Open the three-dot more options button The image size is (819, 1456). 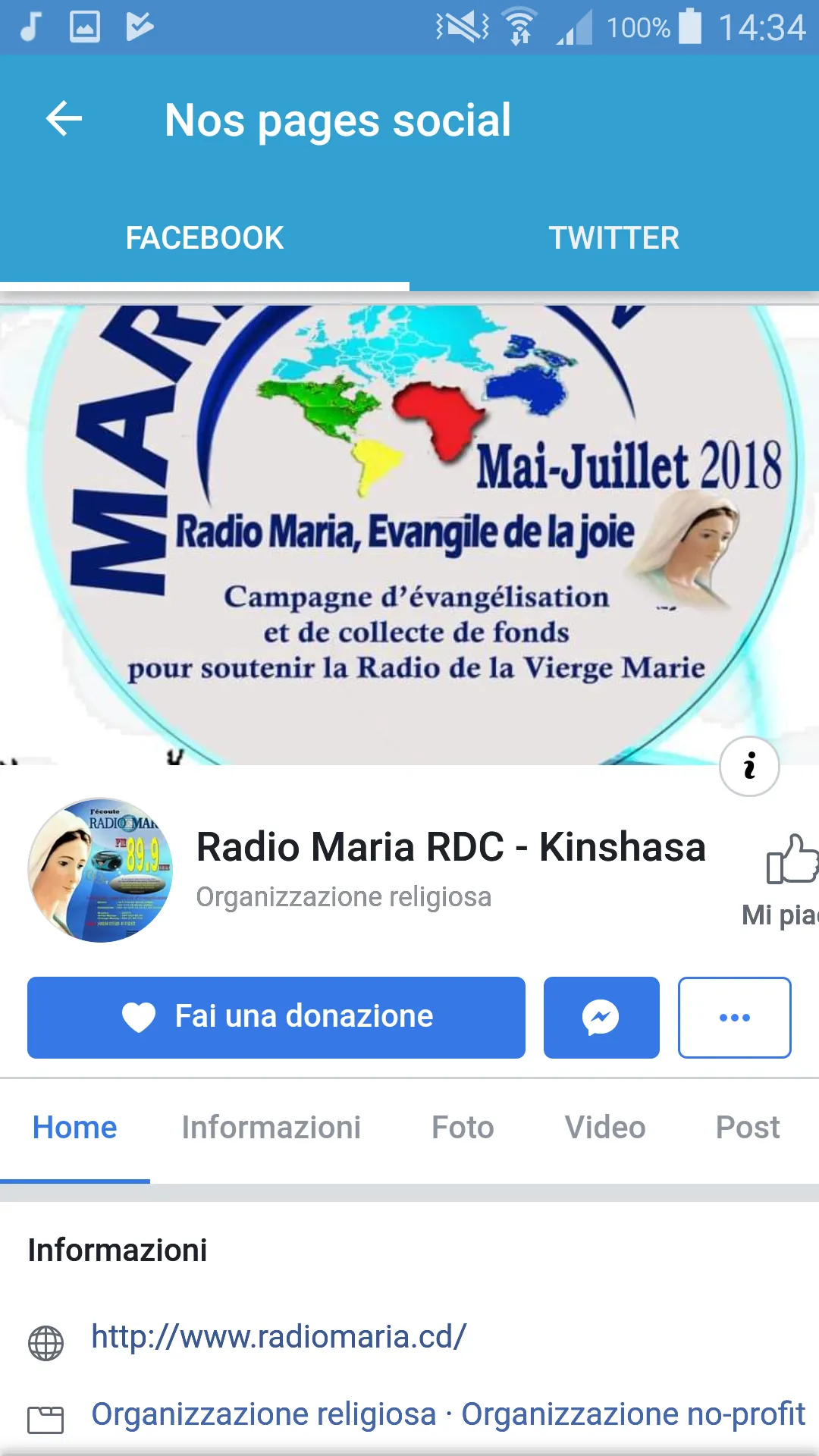pos(734,1017)
